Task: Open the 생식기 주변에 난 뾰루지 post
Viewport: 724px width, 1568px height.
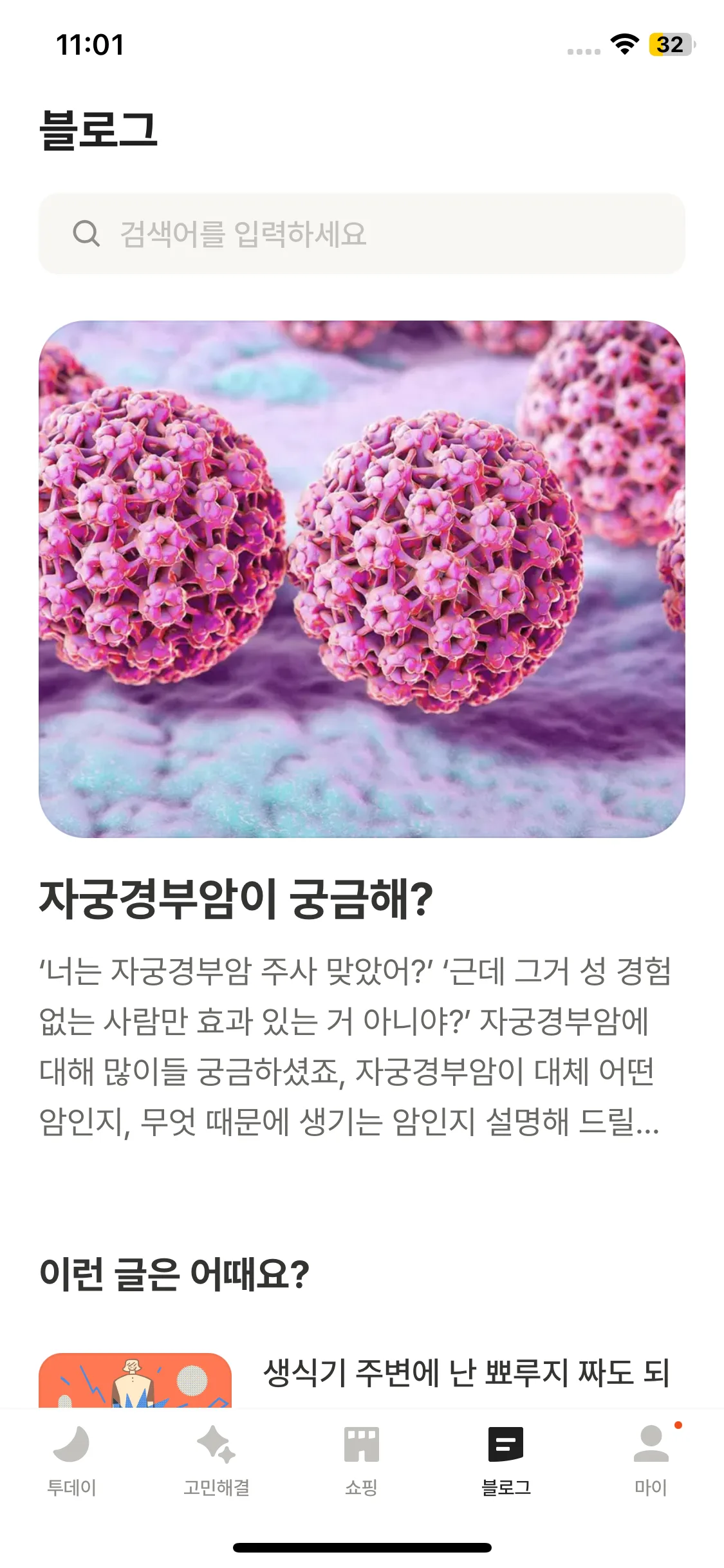Action: (467, 1372)
